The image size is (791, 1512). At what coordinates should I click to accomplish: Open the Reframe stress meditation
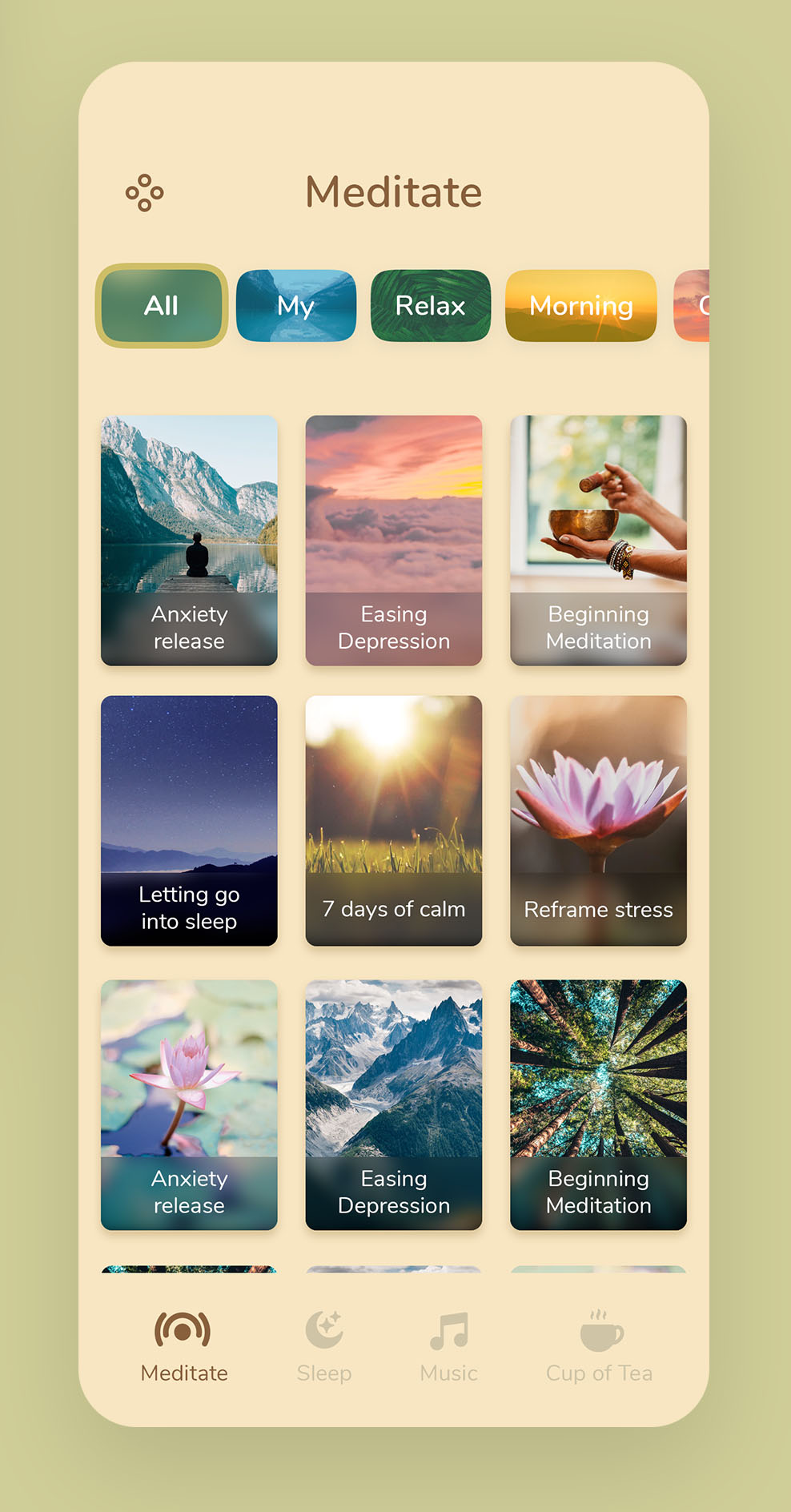(599, 821)
